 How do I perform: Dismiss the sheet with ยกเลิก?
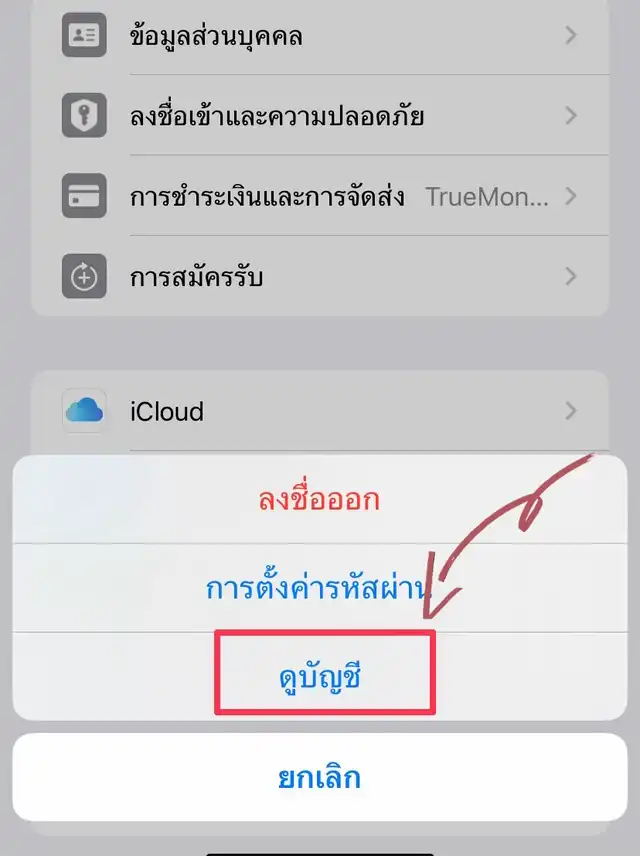click(x=319, y=775)
